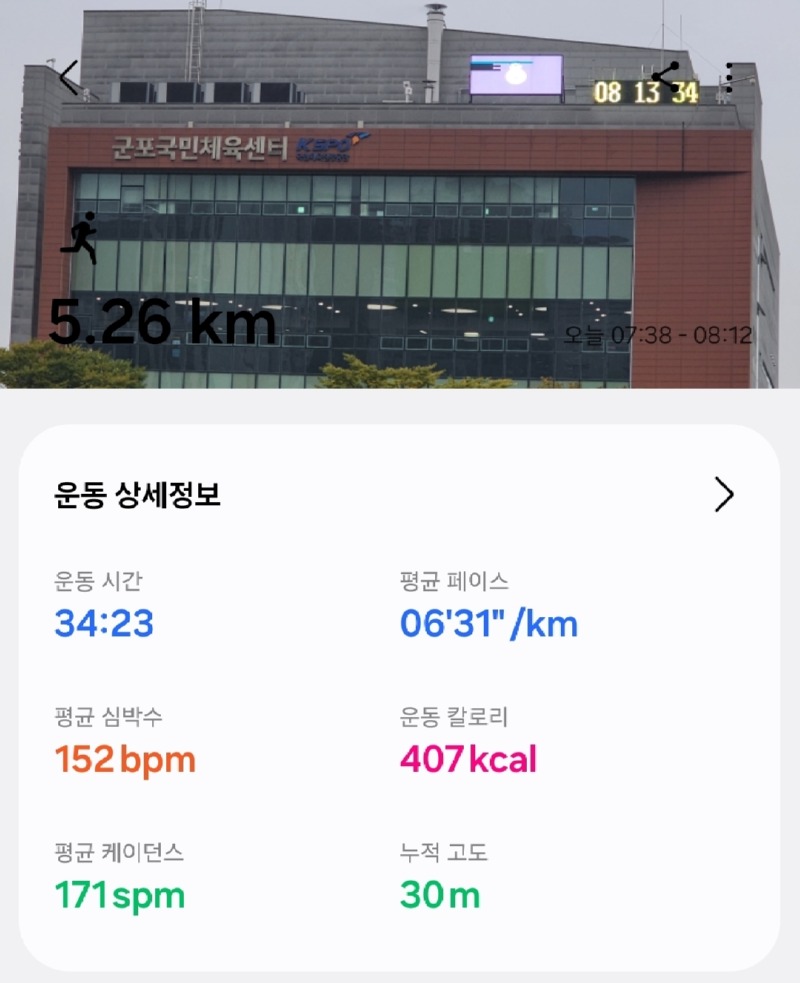Share this running workout
Image resolution: width=800 pixels, height=983 pixels.
pos(665,77)
